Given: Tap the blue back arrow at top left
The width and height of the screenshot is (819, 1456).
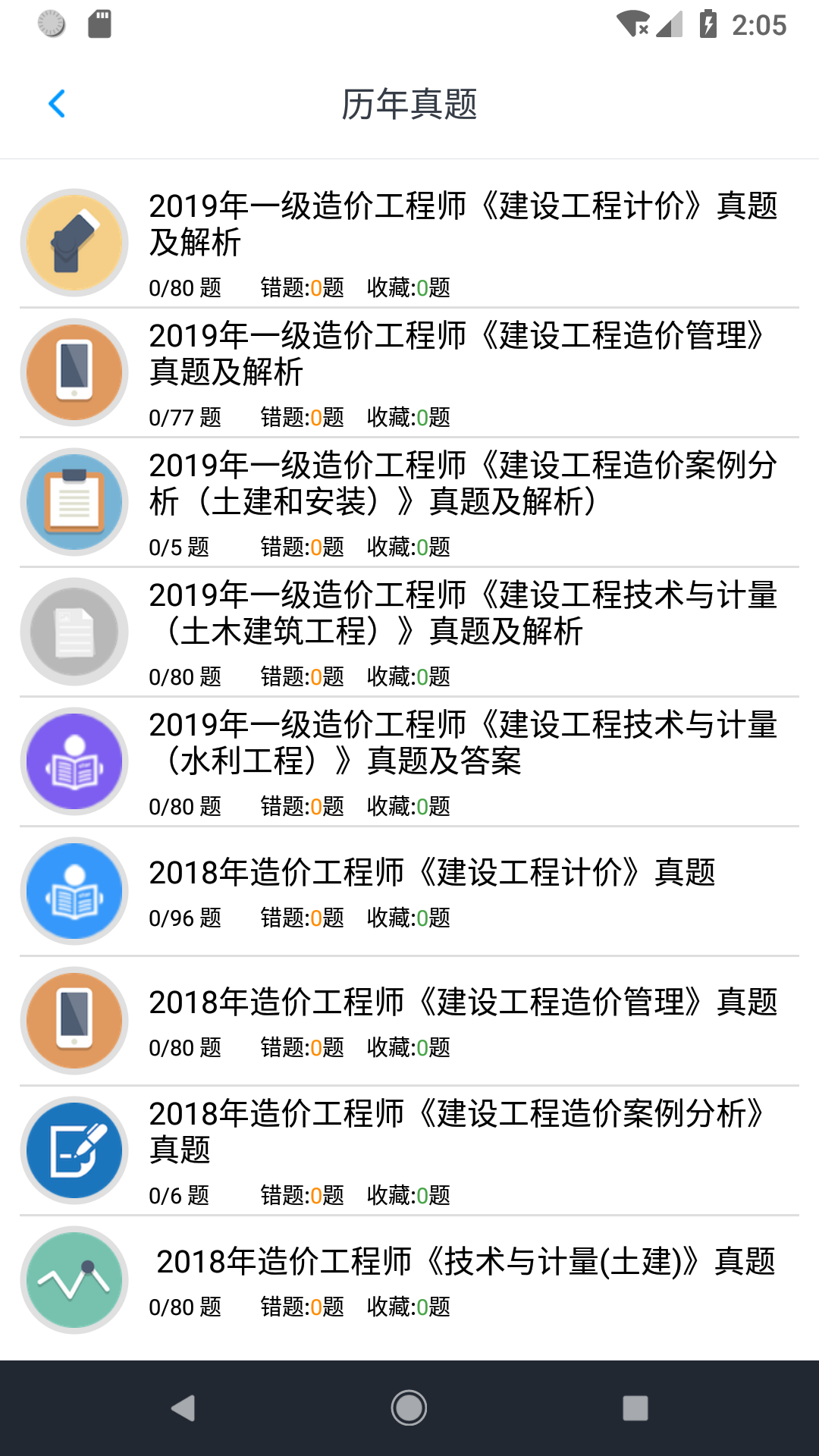Looking at the screenshot, I should point(57,104).
